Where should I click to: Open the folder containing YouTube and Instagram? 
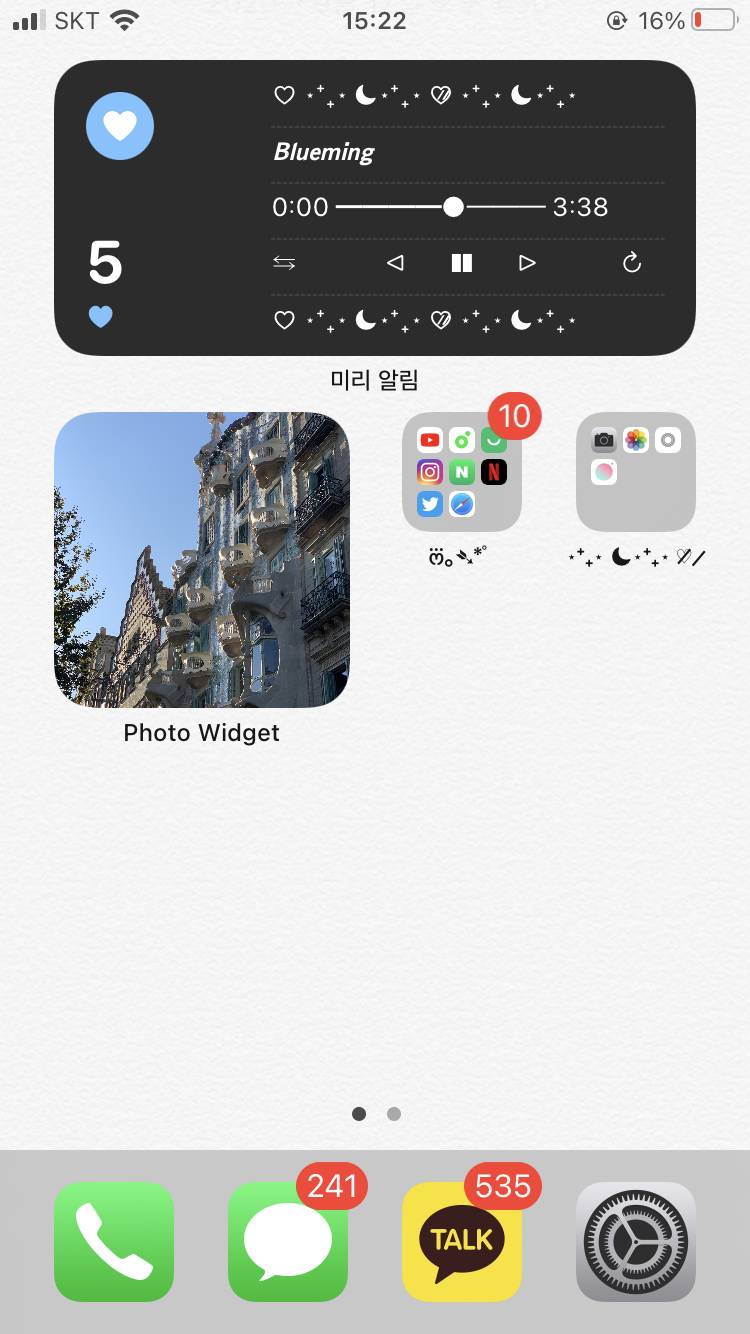click(x=462, y=472)
